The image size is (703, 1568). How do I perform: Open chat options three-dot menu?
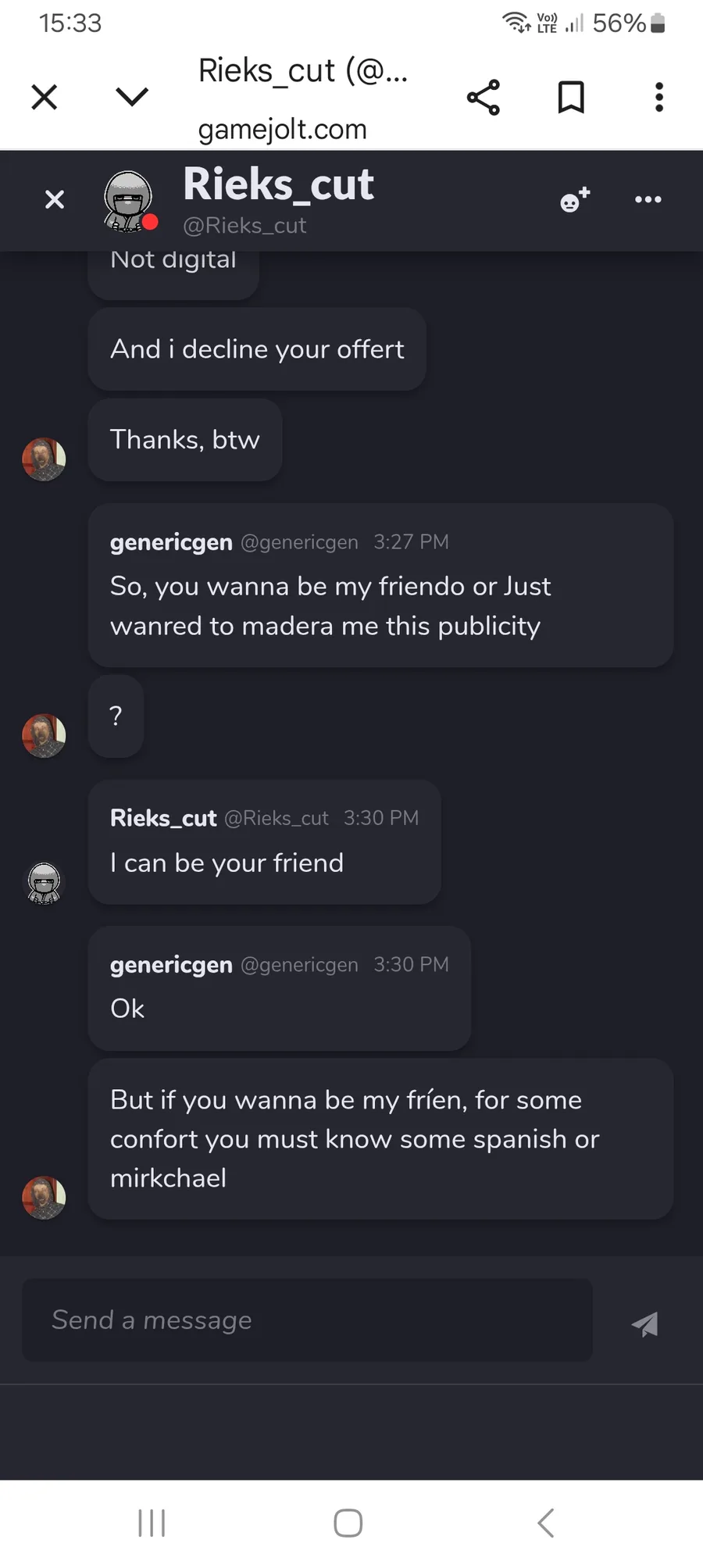648,200
